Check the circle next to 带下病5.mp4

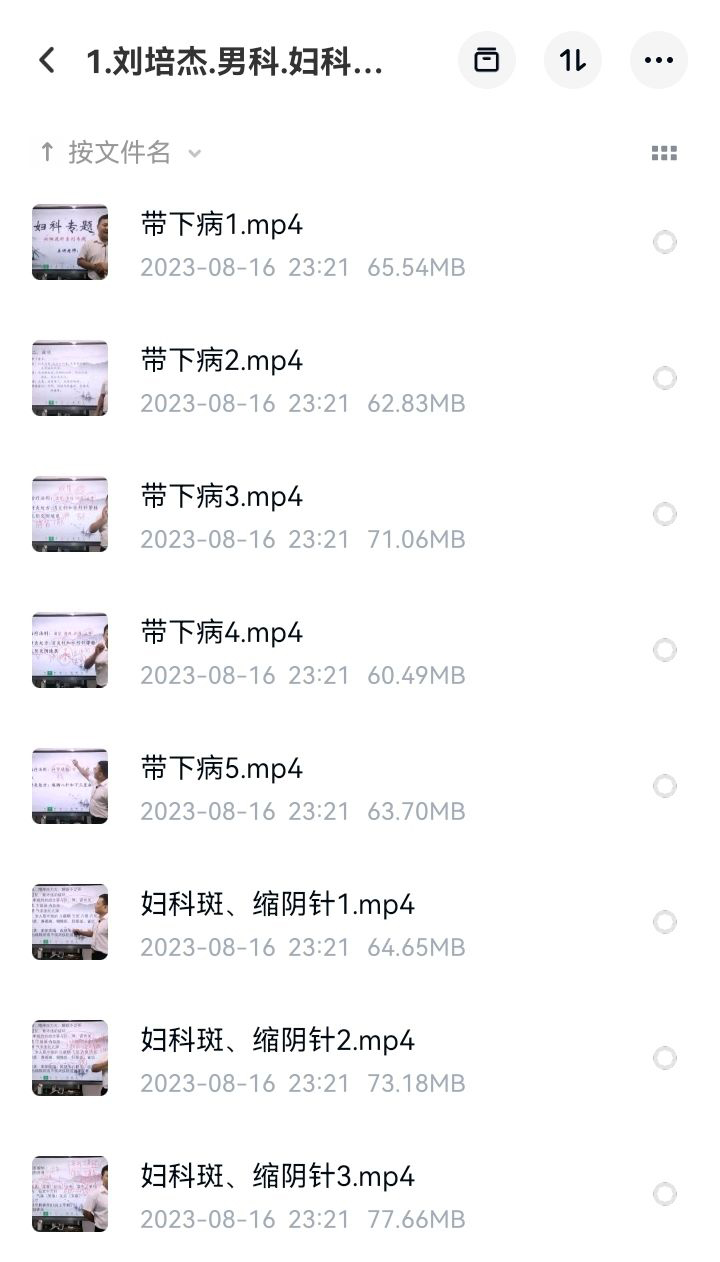pyautogui.click(x=664, y=786)
